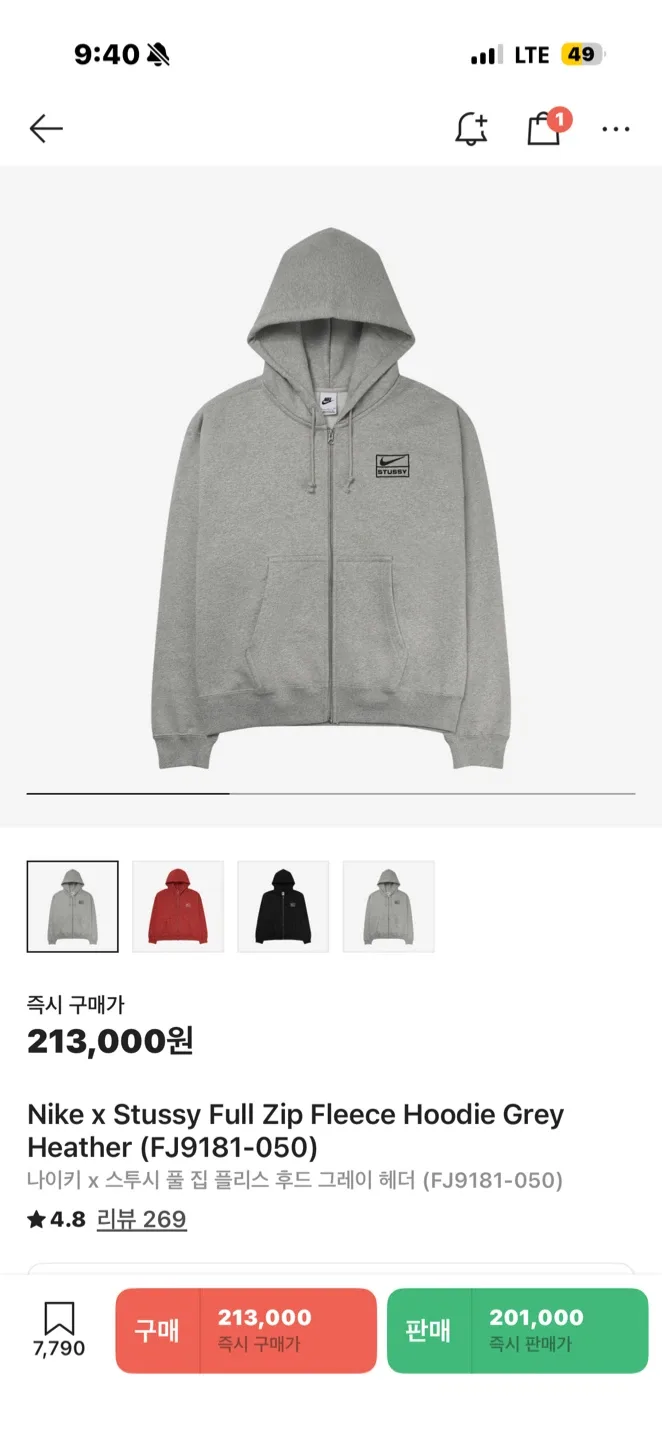The width and height of the screenshot is (662, 1440).
Task: Select the black hoodie thumbnail
Action: (x=283, y=906)
